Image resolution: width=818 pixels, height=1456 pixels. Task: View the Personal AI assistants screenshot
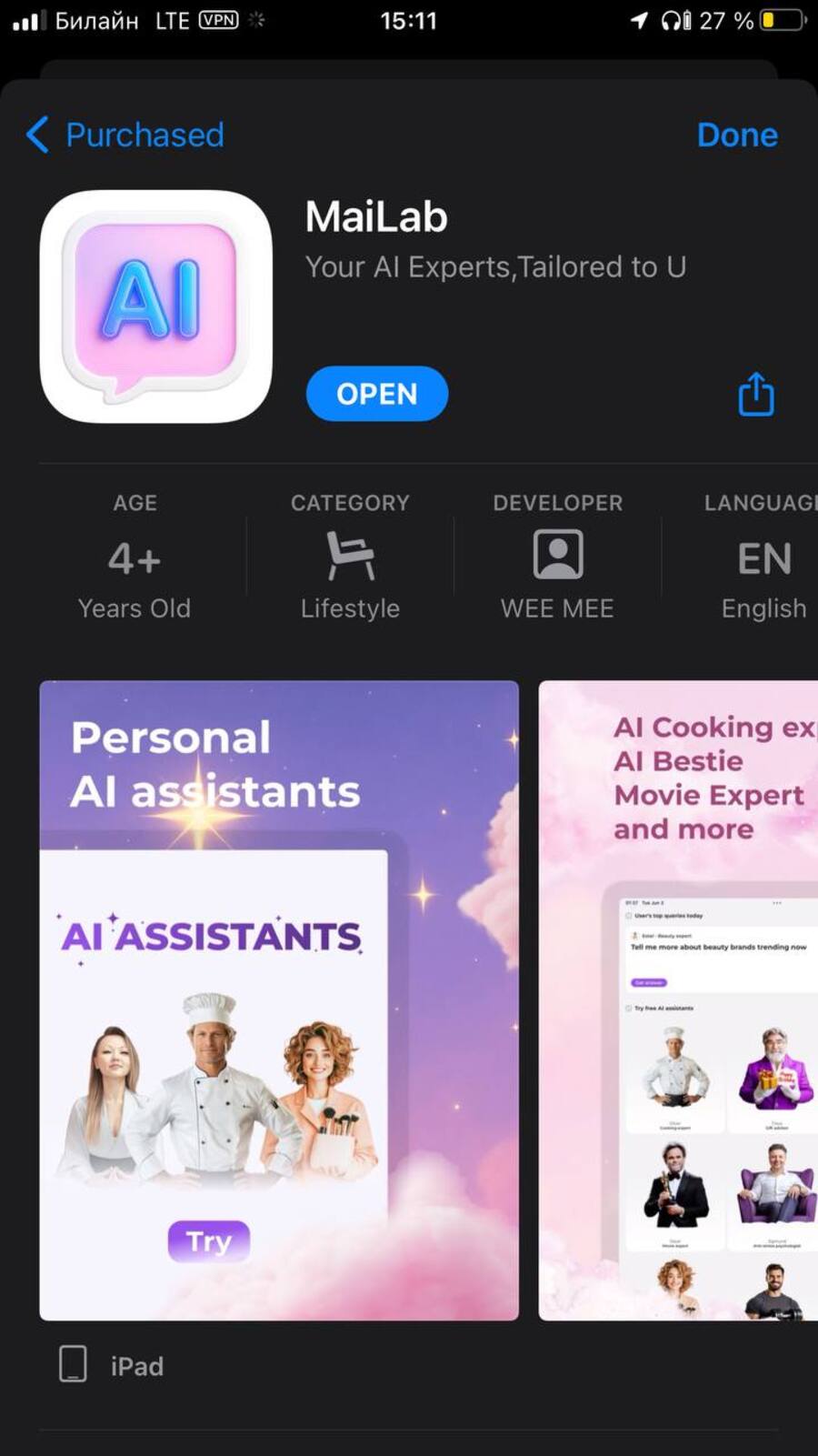pyautogui.click(x=279, y=1000)
